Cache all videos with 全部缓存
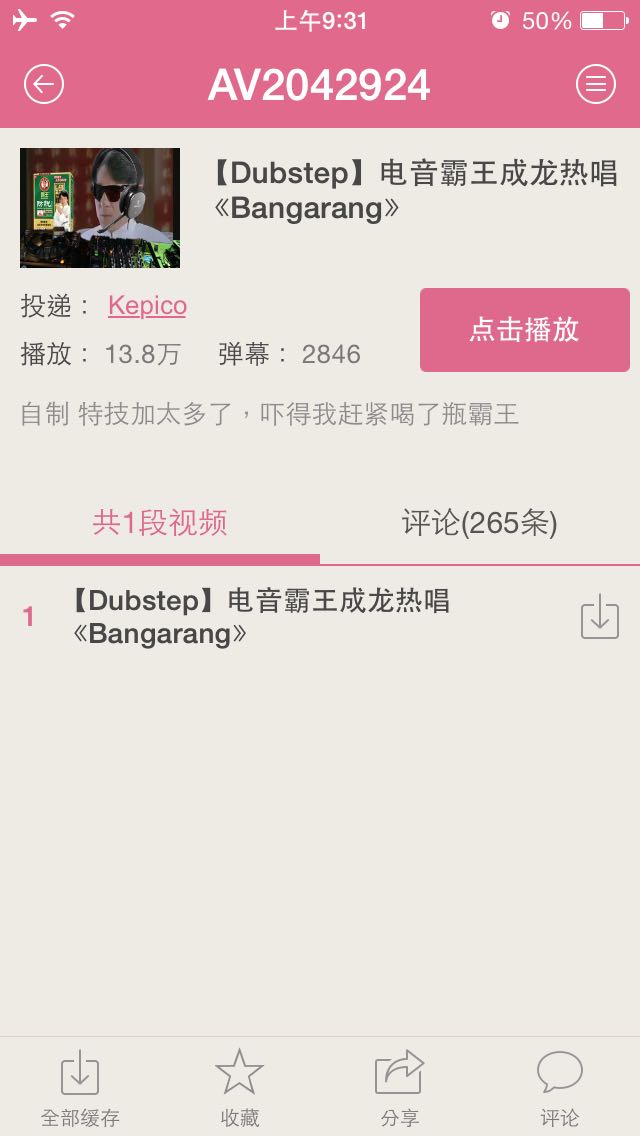The image size is (640, 1136). [x=80, y=1087]
